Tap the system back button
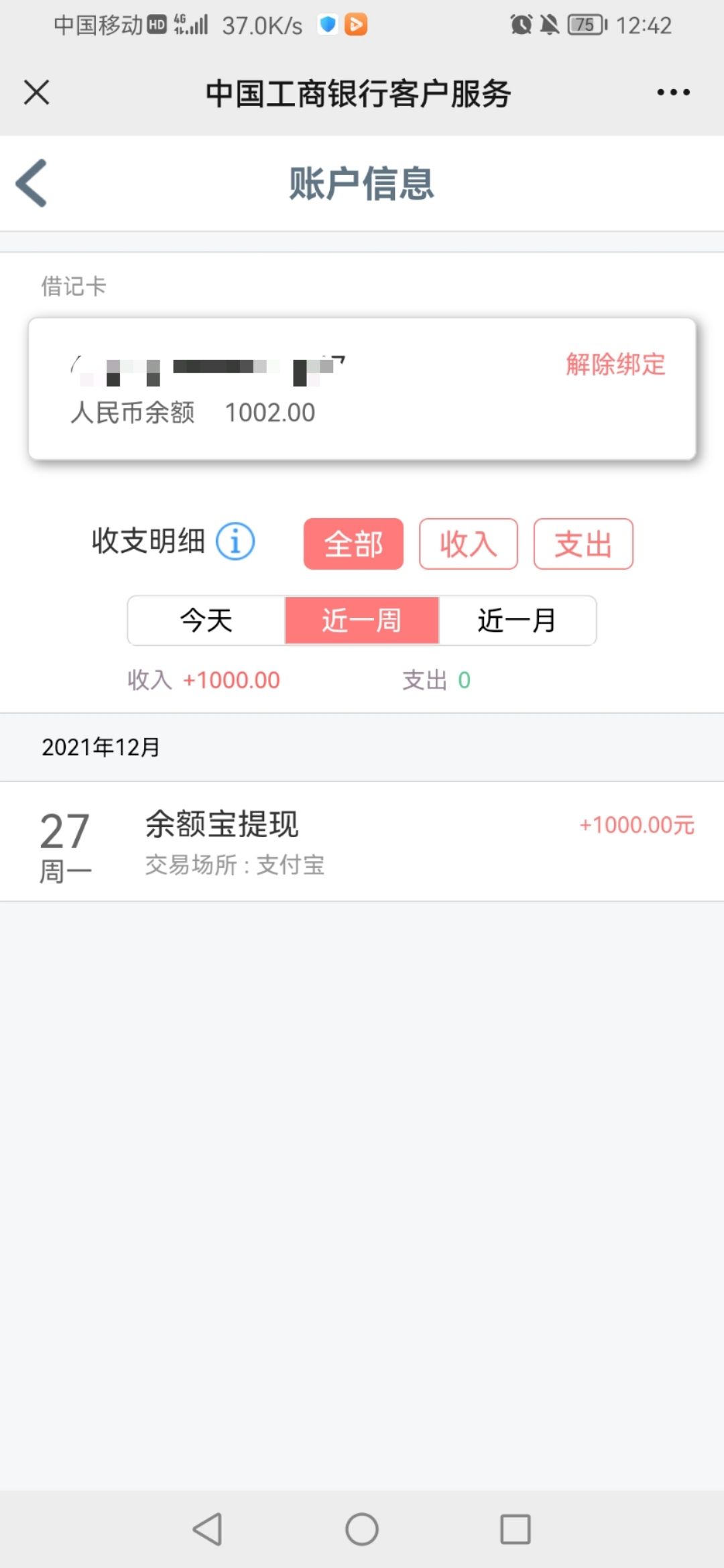This screenshot has width=724, height=1568. click(x=207, y=1529)
